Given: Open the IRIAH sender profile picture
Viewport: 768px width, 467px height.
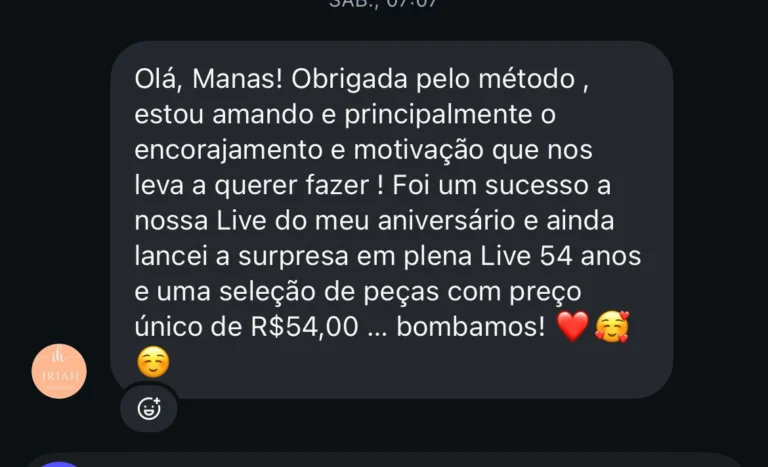Looking at the screenshot, I should [59, 371].
